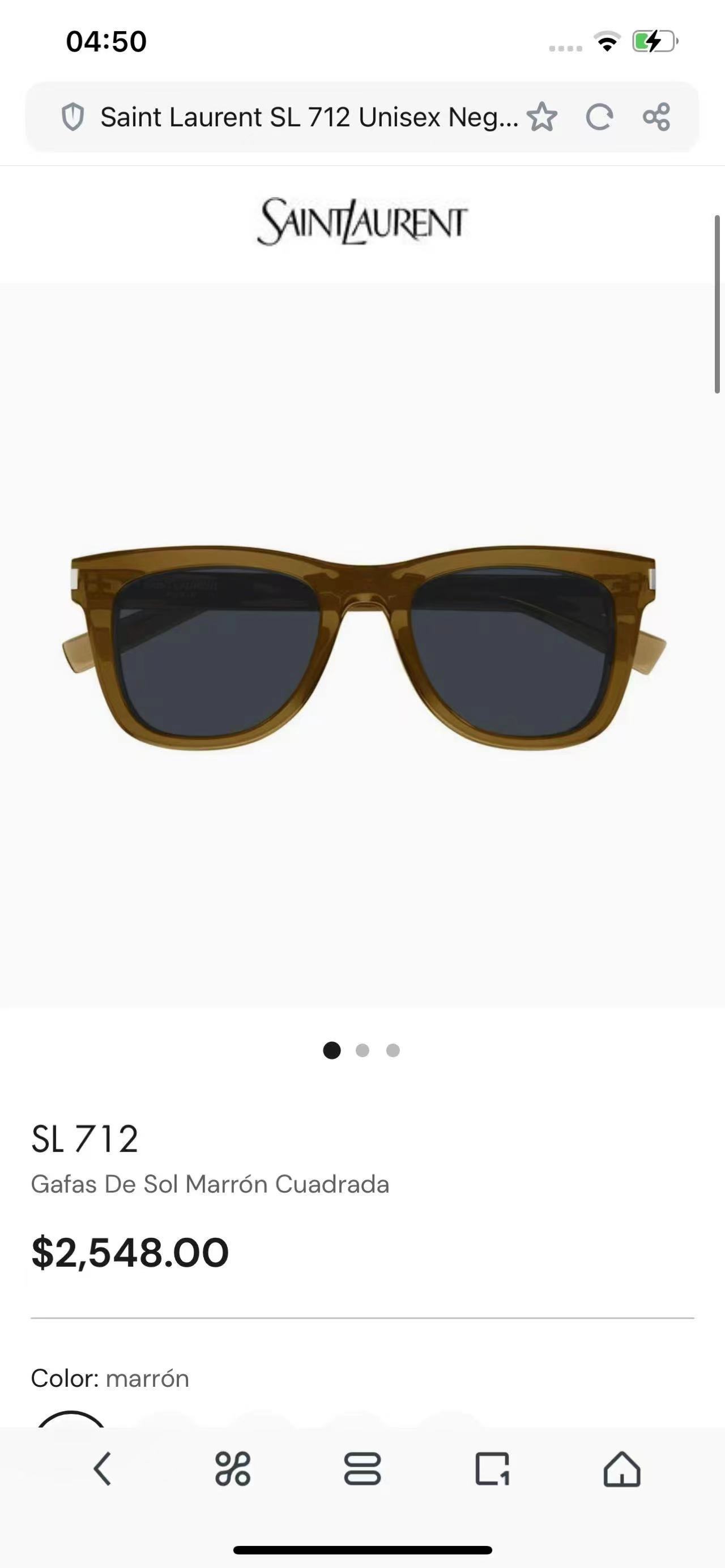The width and height of the screenshot is (725, 1568).
Task: Open the site security shield icon
Action: pyautogui.click(x=72, y=117)
